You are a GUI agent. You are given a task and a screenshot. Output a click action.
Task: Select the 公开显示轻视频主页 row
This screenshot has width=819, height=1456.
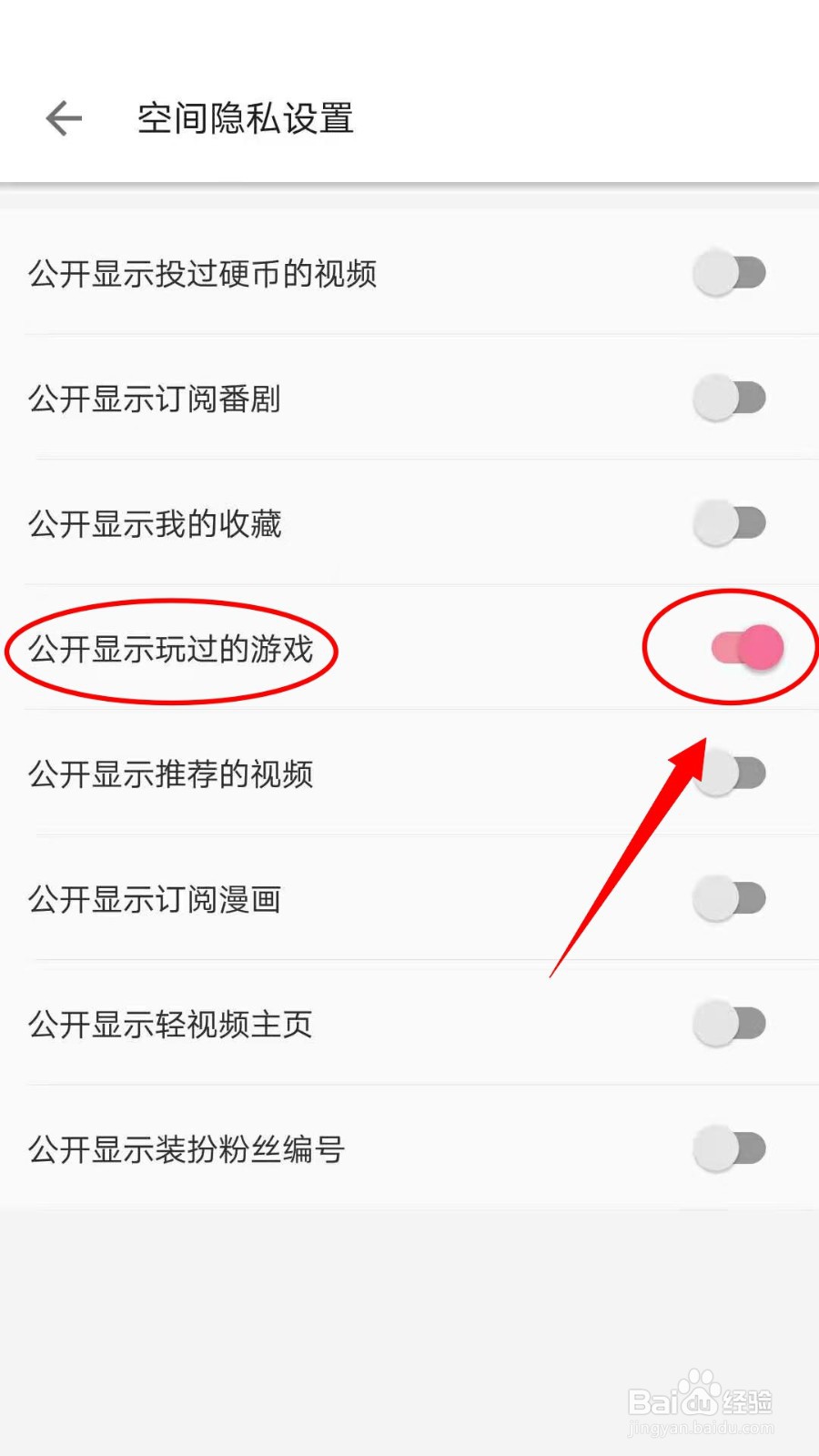(x=171, y=1025)
